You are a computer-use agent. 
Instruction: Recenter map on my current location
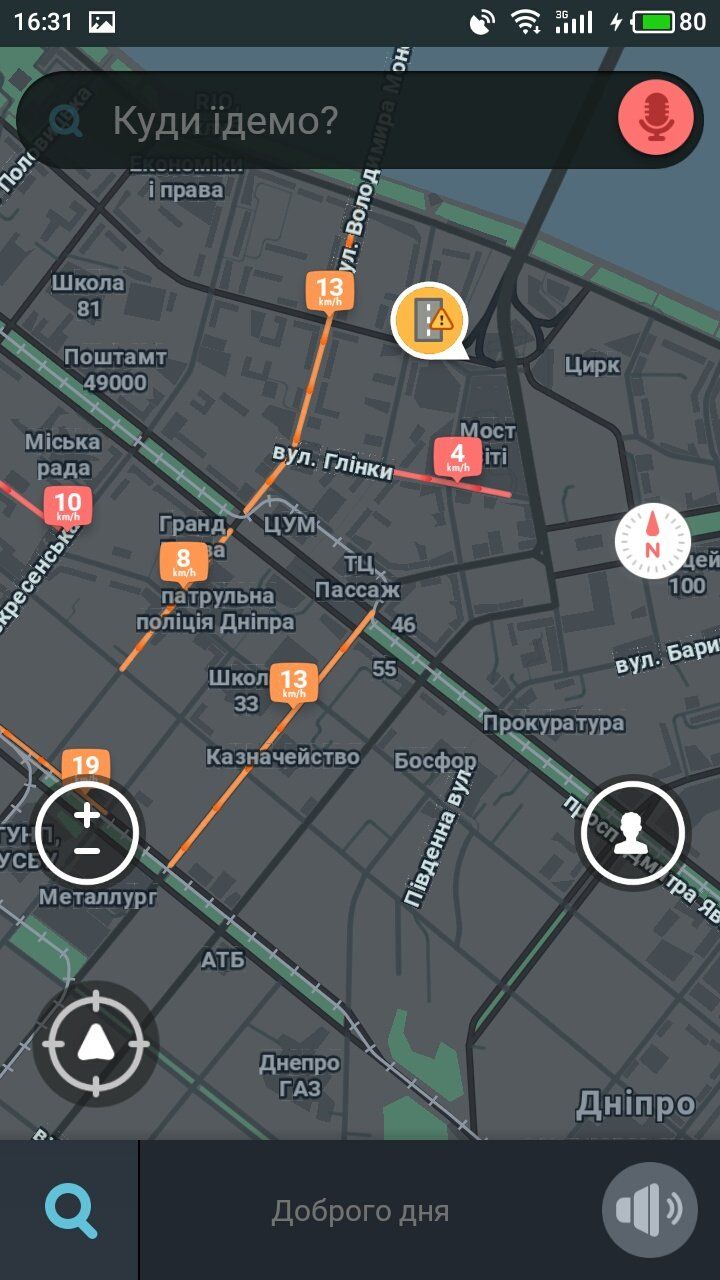click(x=96, y=1043)
